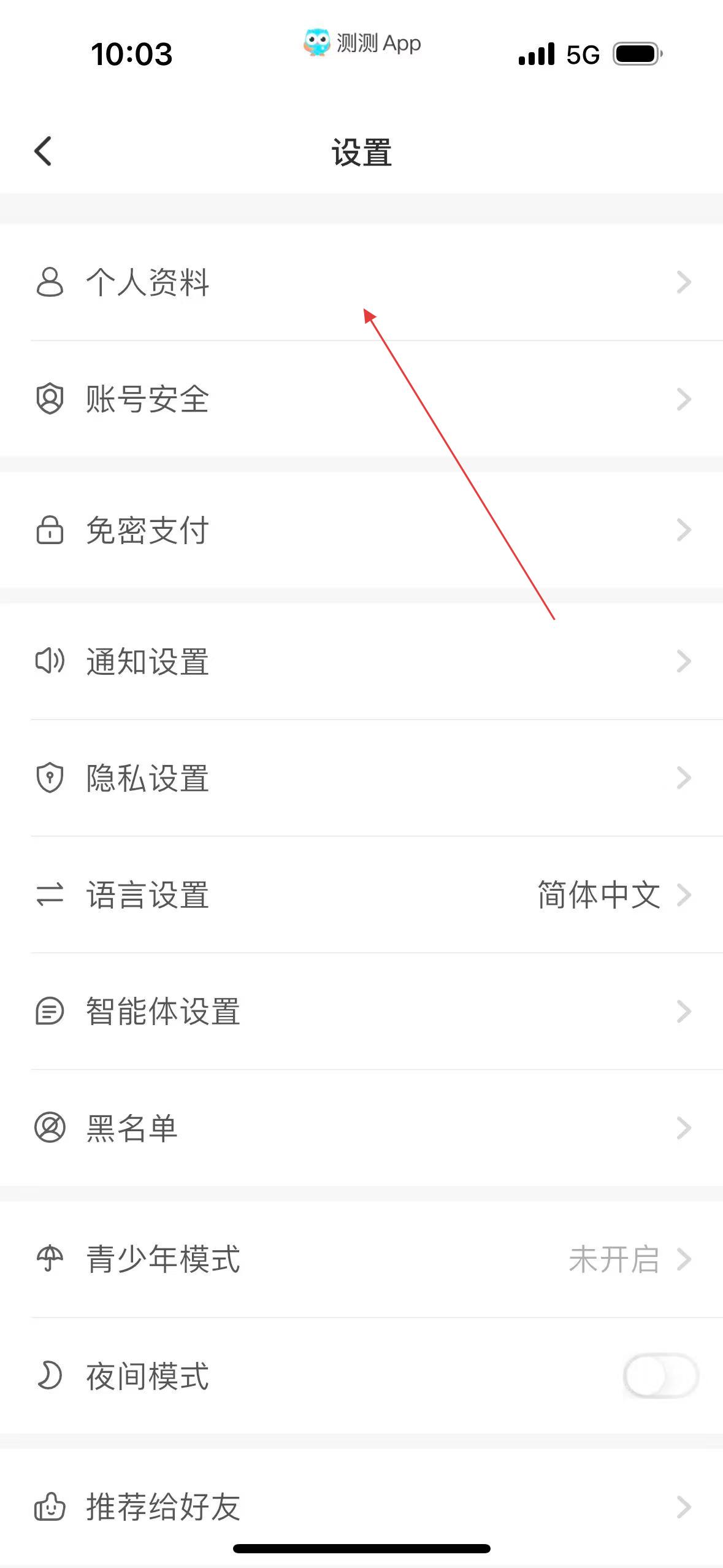The image size is (723, 1568).
Task: Open 推荐给好友
Action: (361, 1507)
